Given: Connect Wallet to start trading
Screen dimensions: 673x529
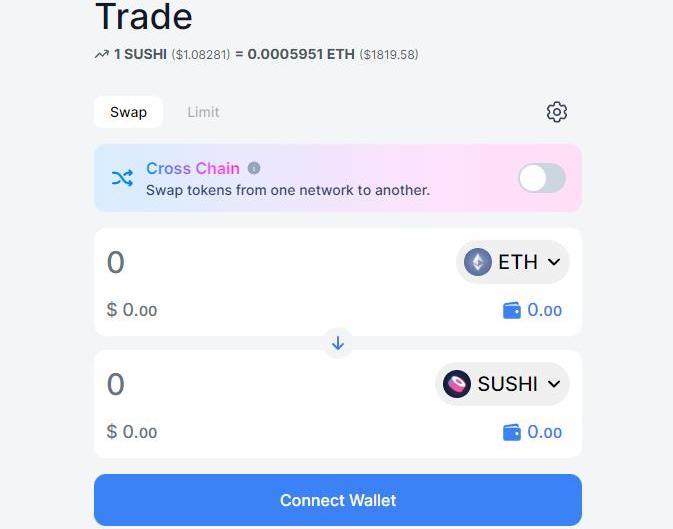Looking at the screenshot, I should point(338,500).
